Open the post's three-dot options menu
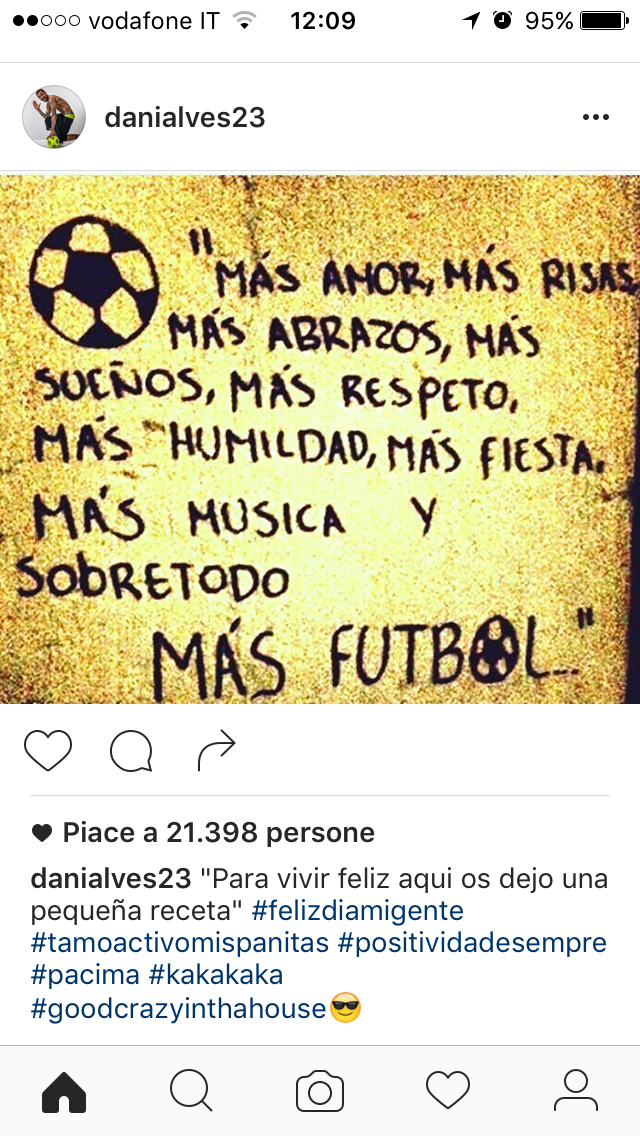The width and height of the screenshot is (640, 1136). (595, 118)
